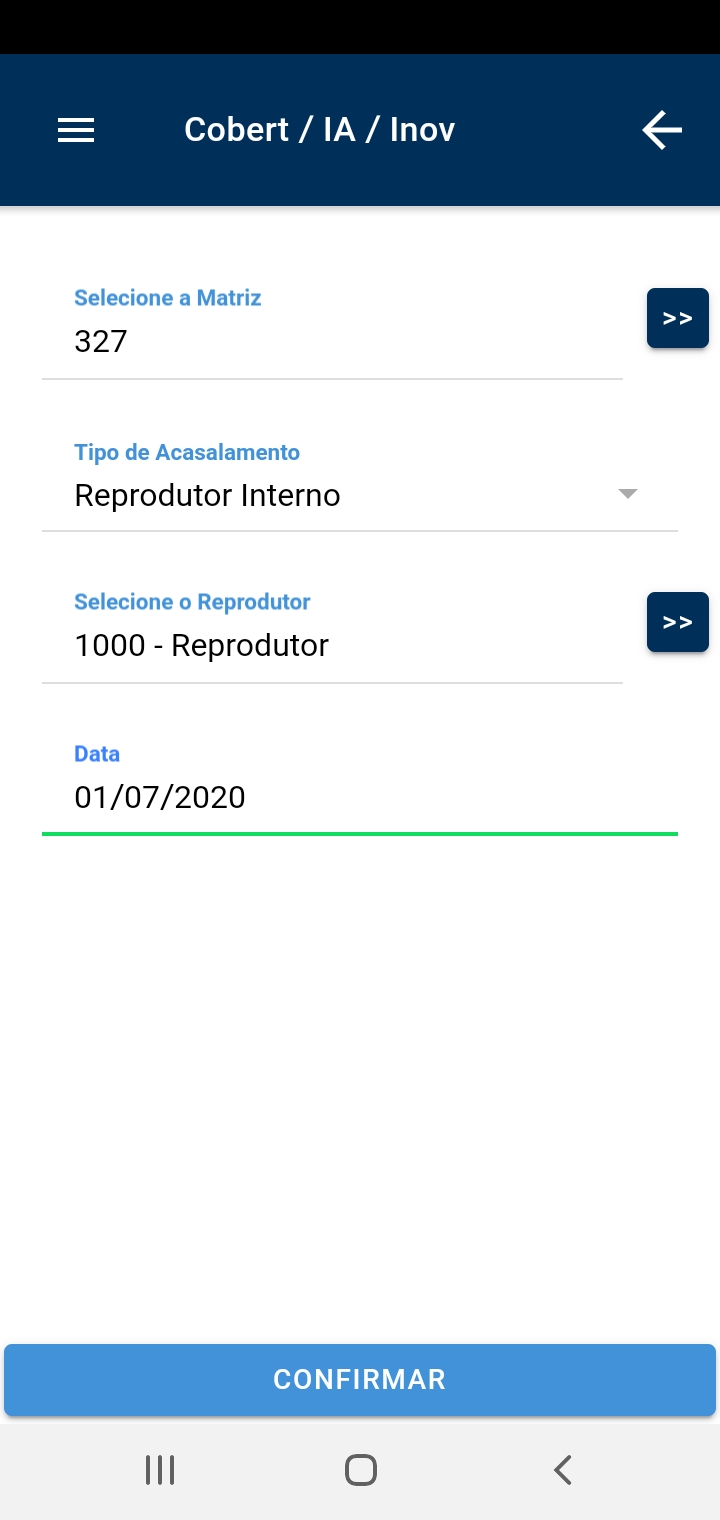Screen dimensions: 720x1520
Task: Open the hamburger drawer menu
Action: point(76,130)
